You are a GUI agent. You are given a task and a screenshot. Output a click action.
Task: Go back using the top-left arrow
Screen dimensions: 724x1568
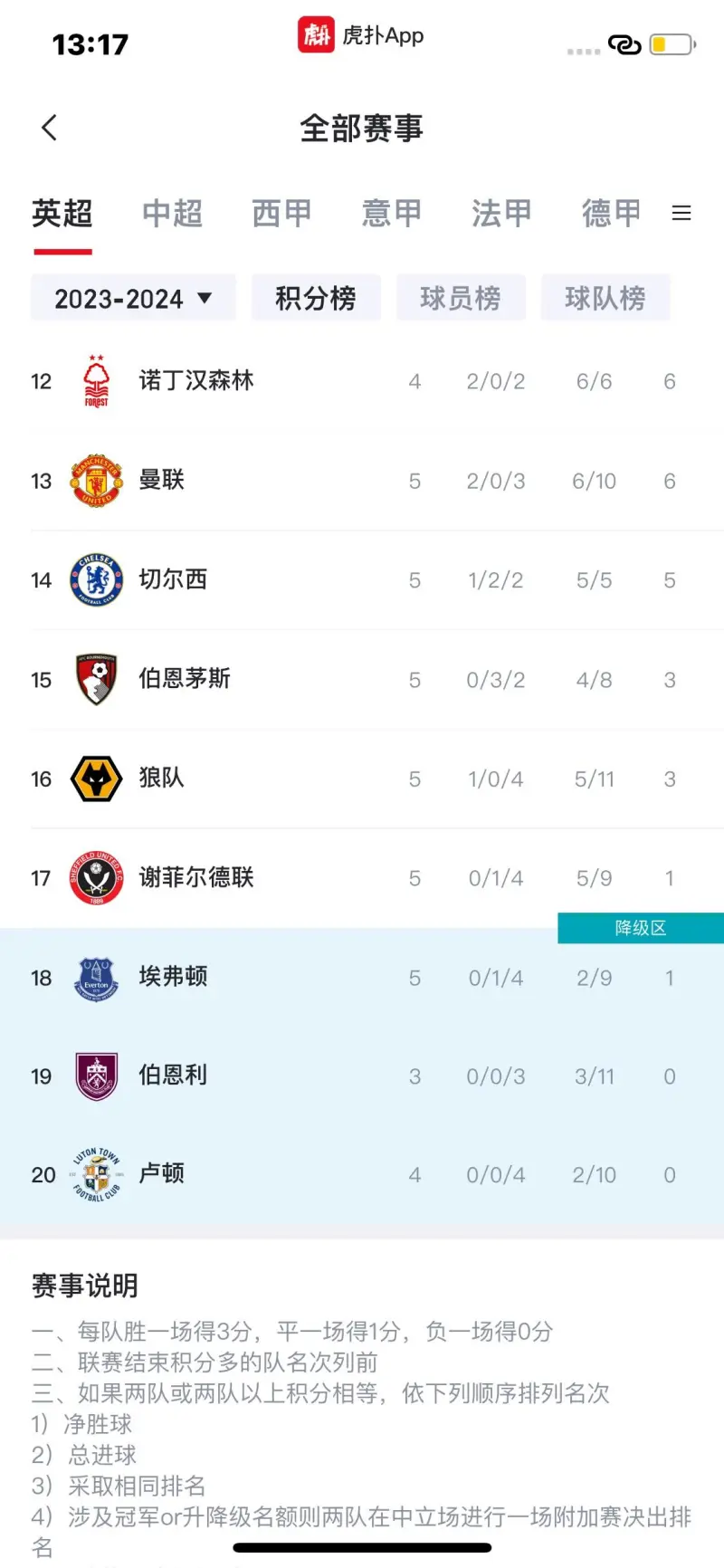click(x=50, y=128)
